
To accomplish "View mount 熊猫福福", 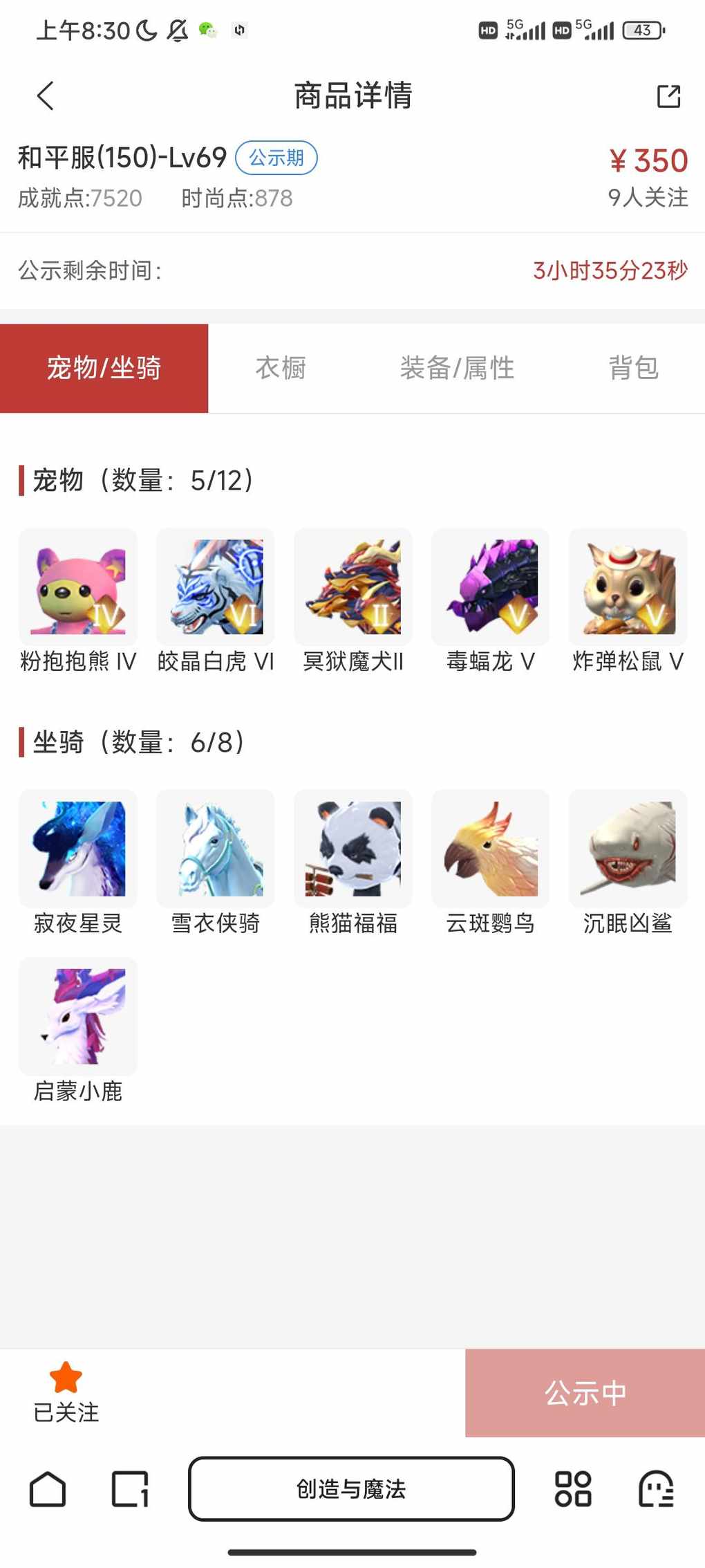I will click(353, 849).
